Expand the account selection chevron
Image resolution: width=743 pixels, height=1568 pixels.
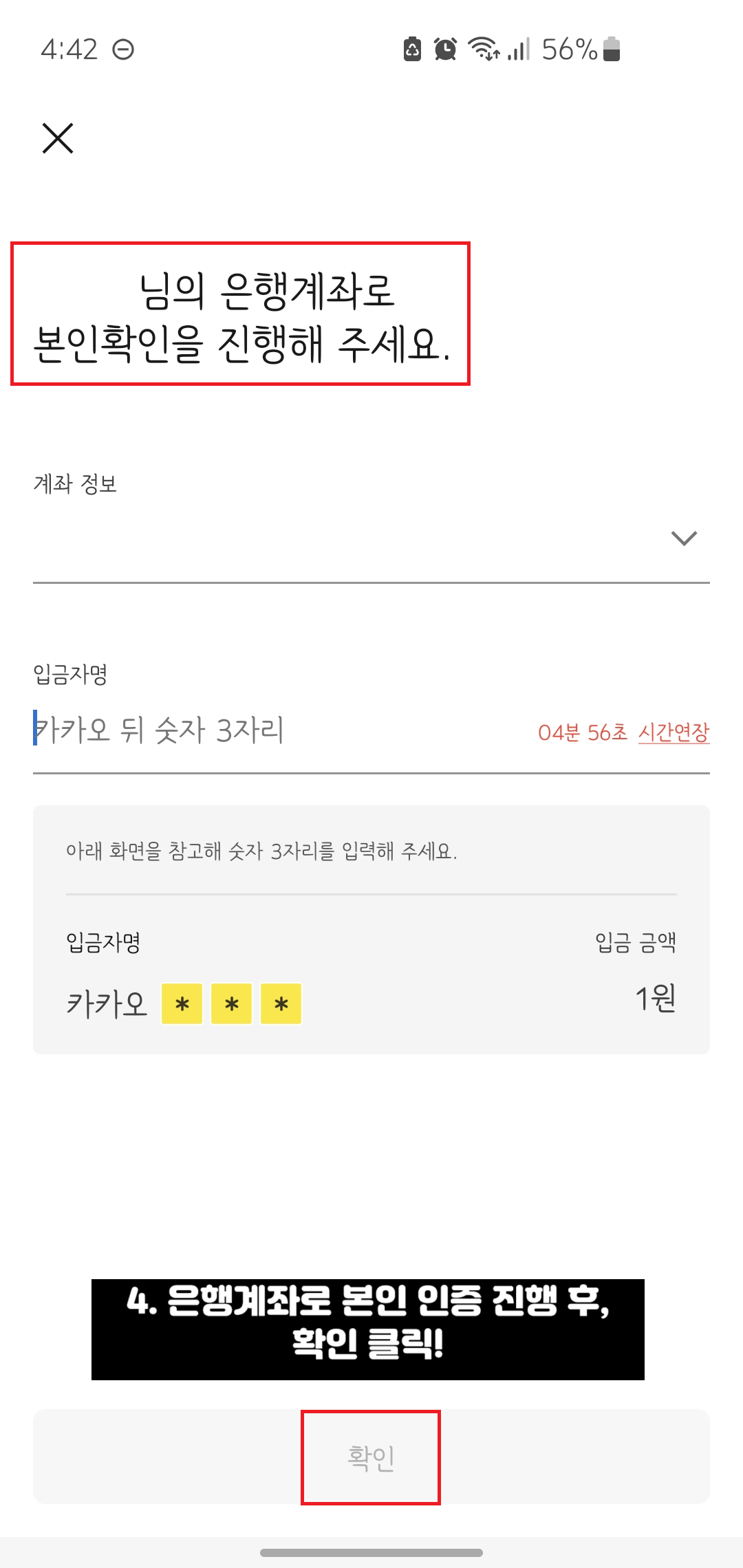[684, 540]
